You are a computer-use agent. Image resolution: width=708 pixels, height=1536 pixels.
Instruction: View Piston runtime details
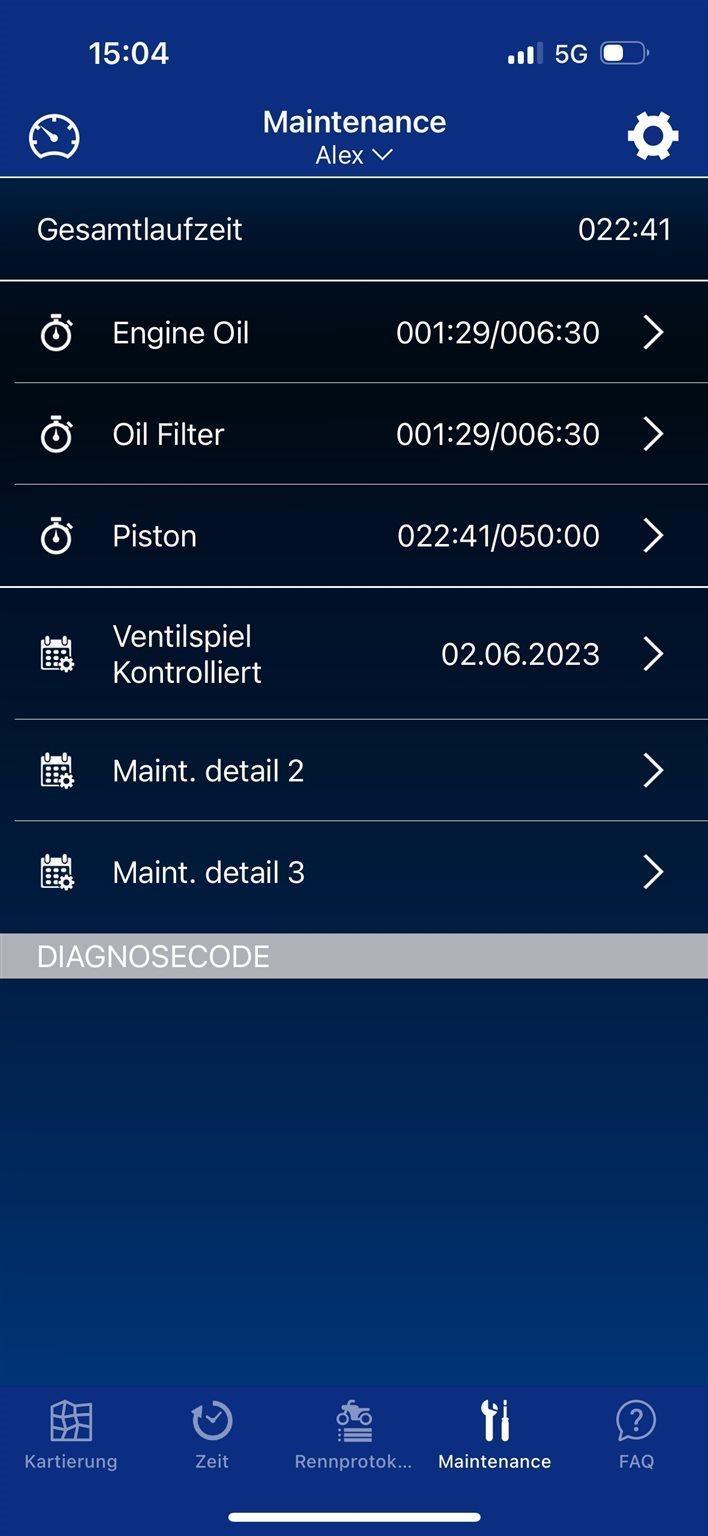pos(354,536)
